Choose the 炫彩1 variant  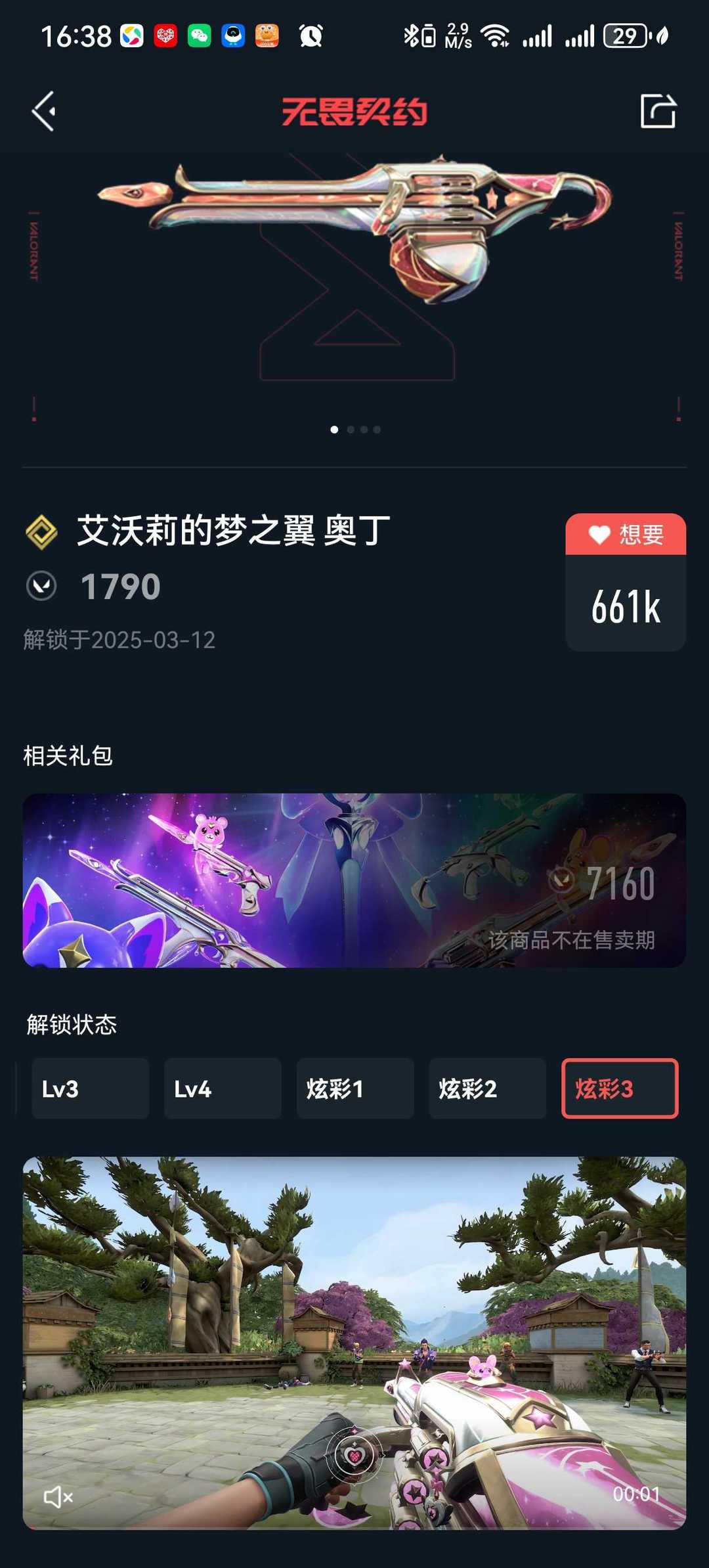(x=355, y=1088)
